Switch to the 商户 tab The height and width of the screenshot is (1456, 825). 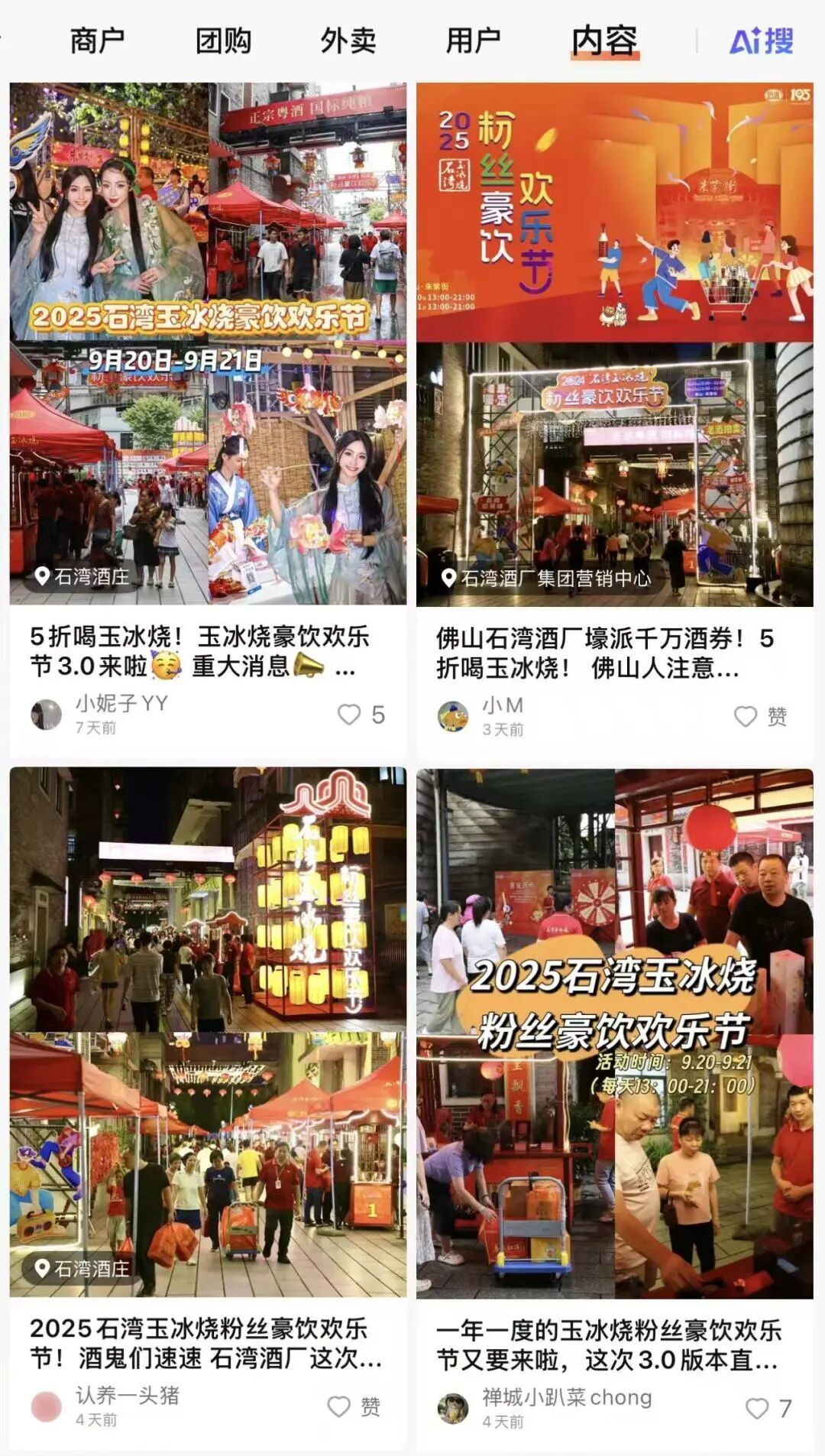point(97,41)
